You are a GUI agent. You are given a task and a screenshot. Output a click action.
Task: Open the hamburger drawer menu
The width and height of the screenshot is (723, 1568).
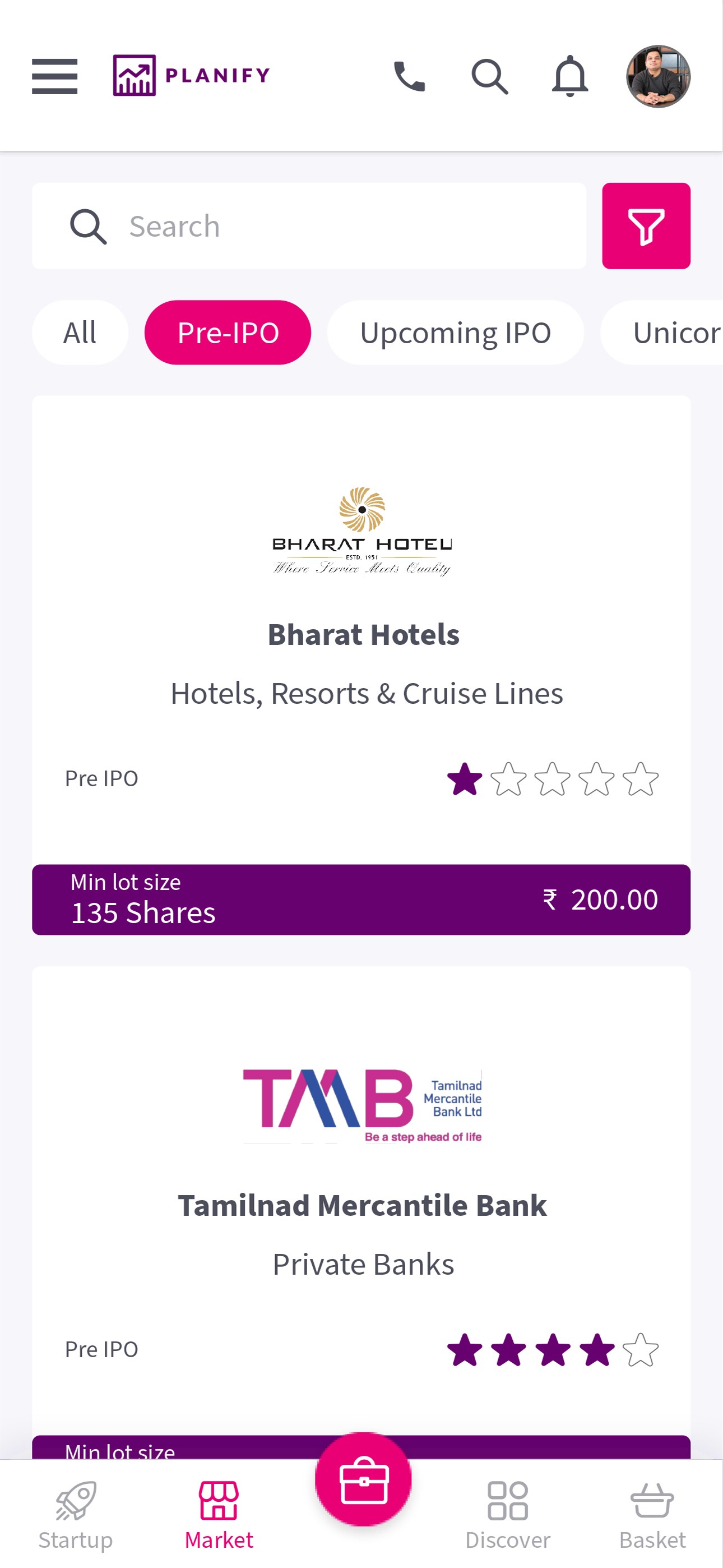[54, 77]
